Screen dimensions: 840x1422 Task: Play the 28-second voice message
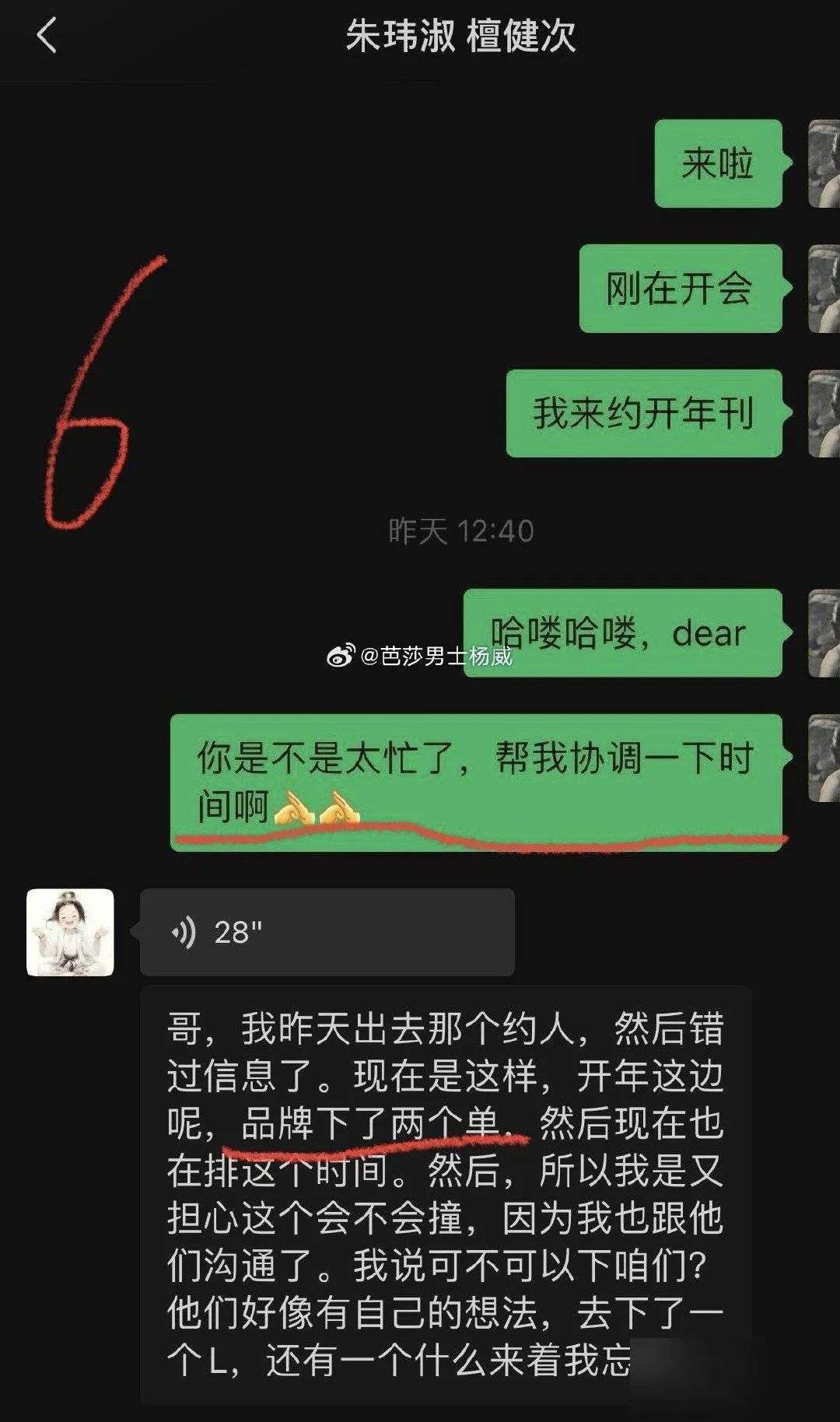coord(327,932)
